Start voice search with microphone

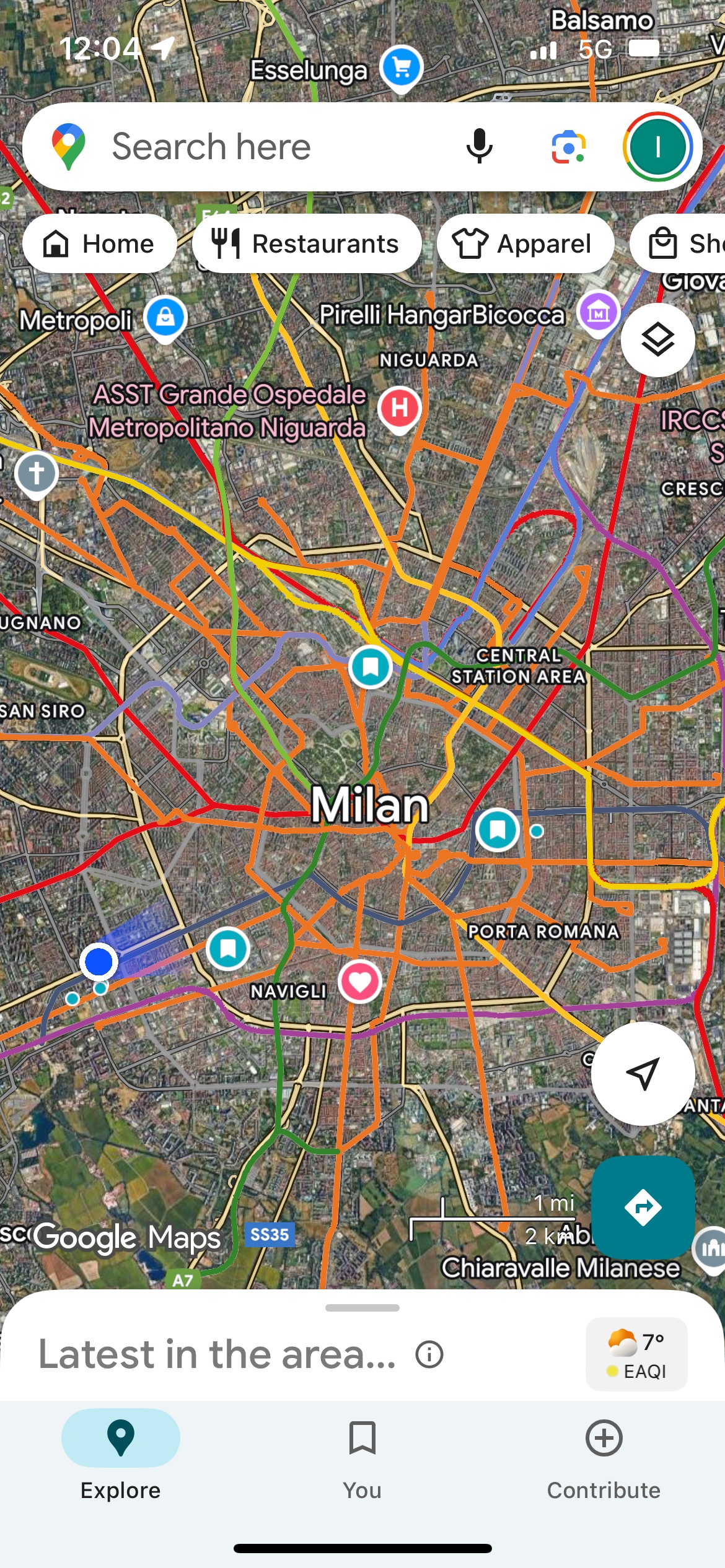click(479, 147)
